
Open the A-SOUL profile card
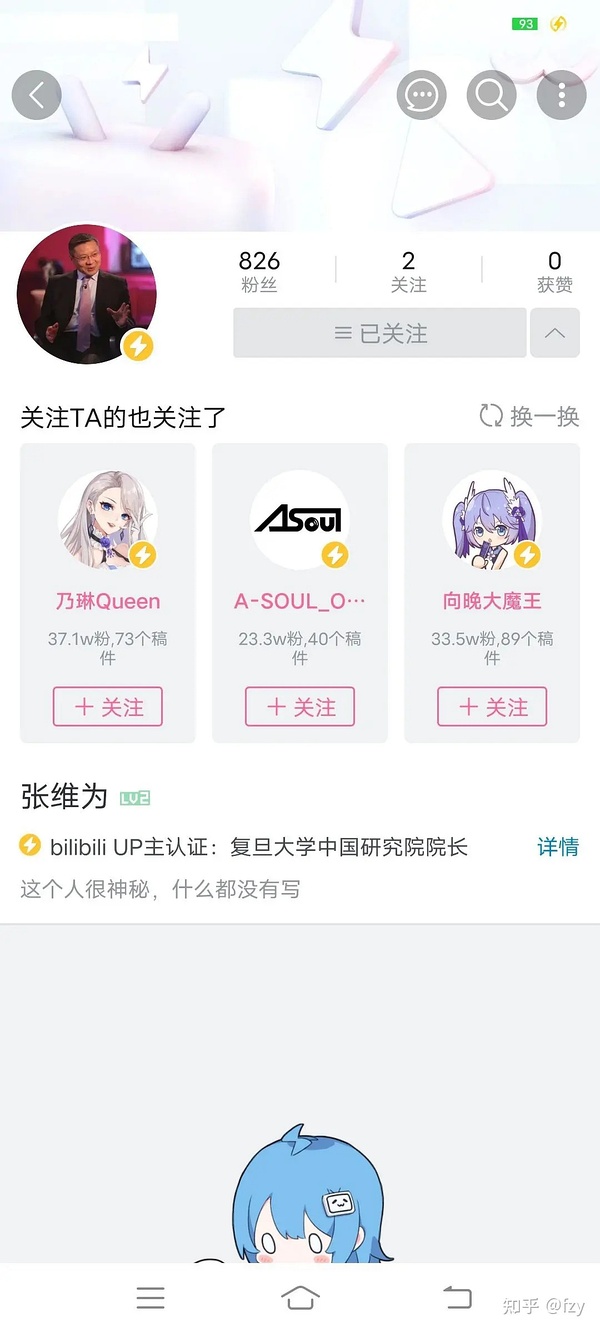(x=300, y=560)
